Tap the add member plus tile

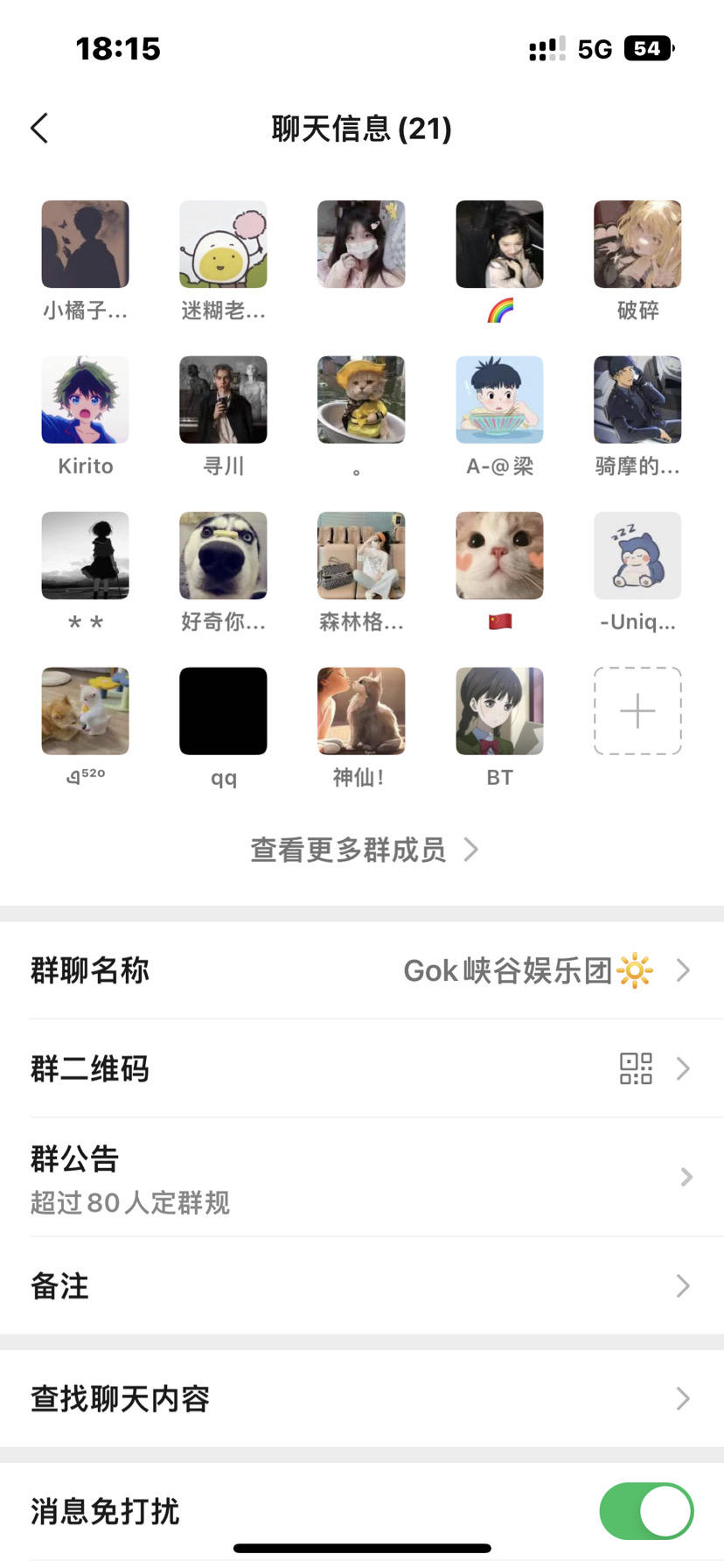(637, 710)
